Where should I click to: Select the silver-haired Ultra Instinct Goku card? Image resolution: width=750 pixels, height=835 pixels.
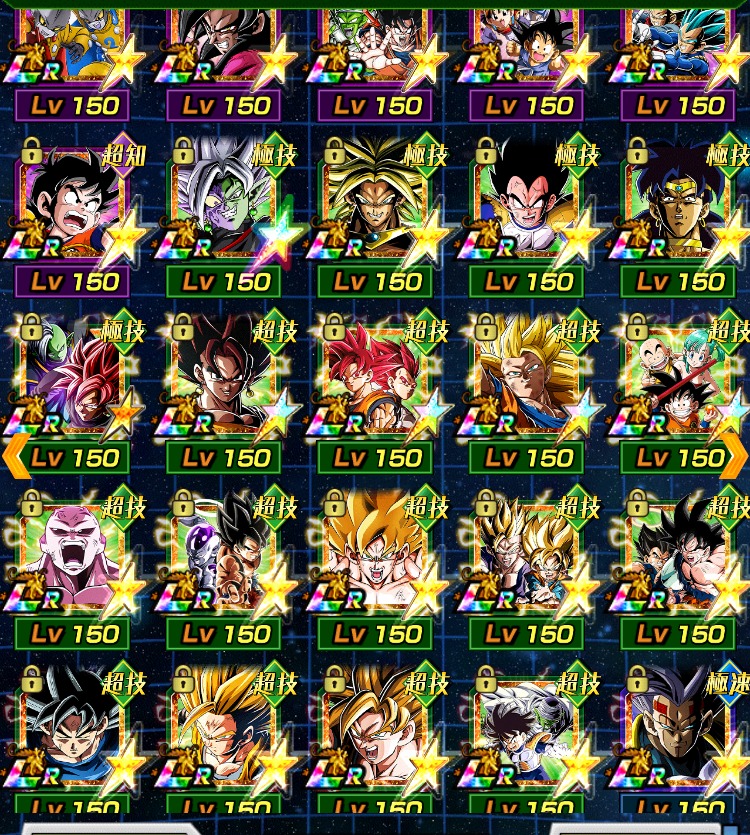tap(72, 732)
